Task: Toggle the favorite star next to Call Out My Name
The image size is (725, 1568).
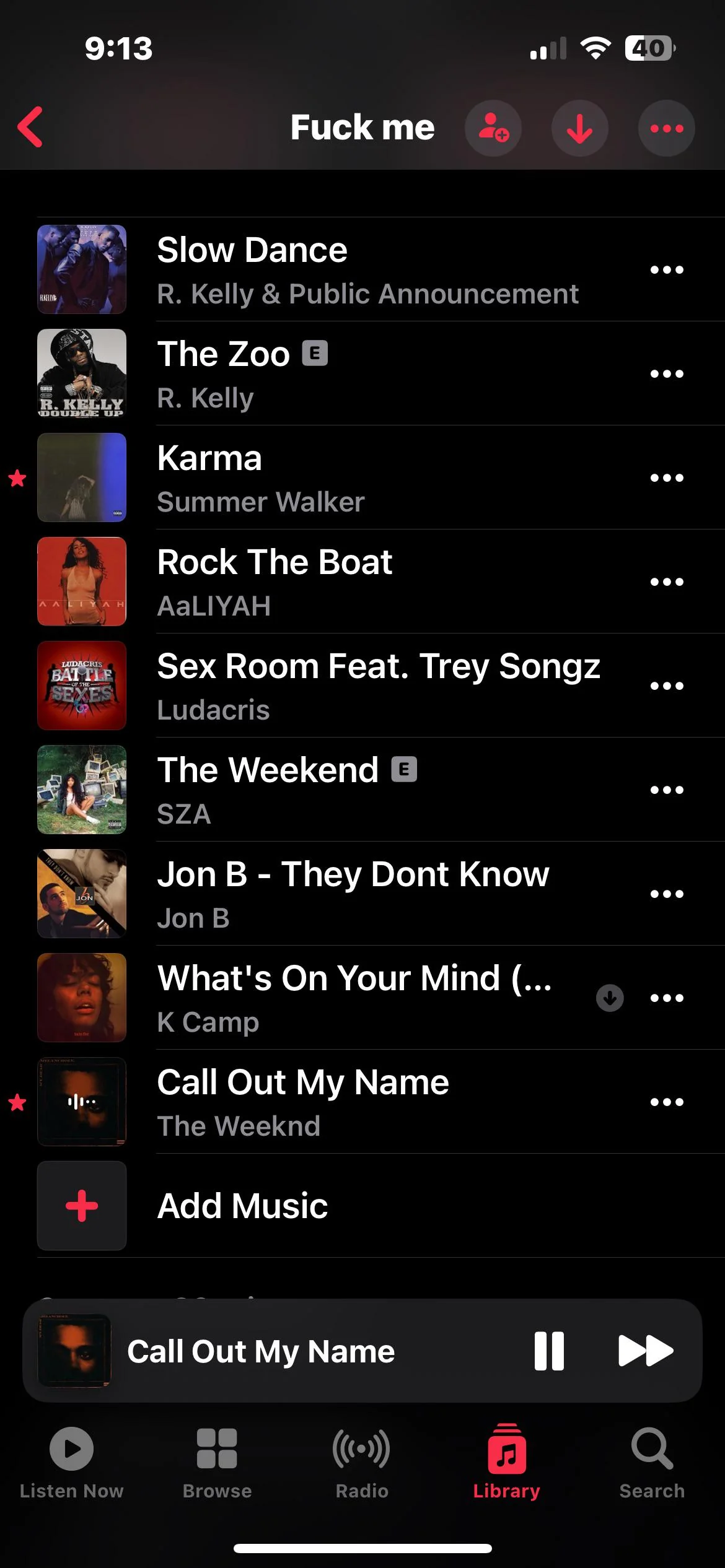Action: [x=18, y=1101]
